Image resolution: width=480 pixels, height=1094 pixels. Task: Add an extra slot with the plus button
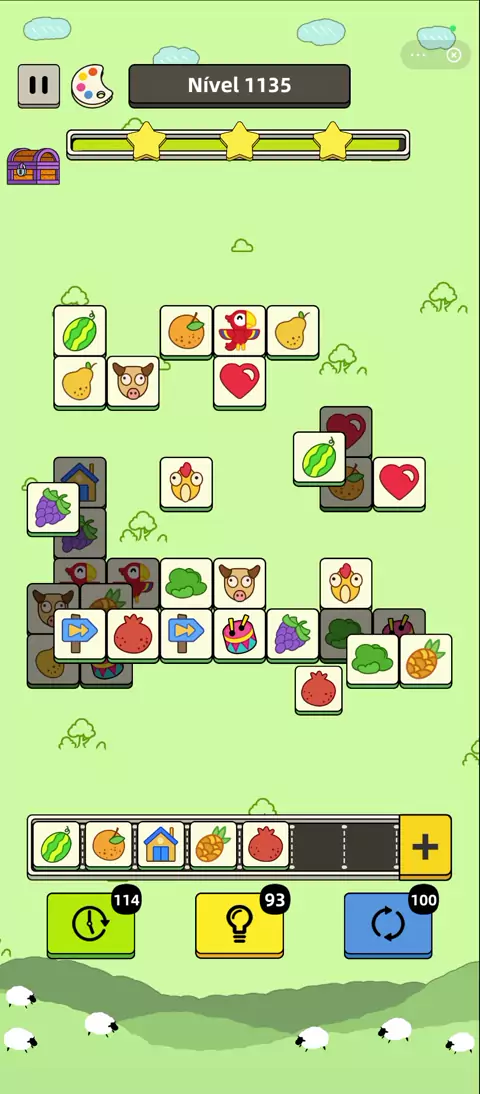click(425, 846)
